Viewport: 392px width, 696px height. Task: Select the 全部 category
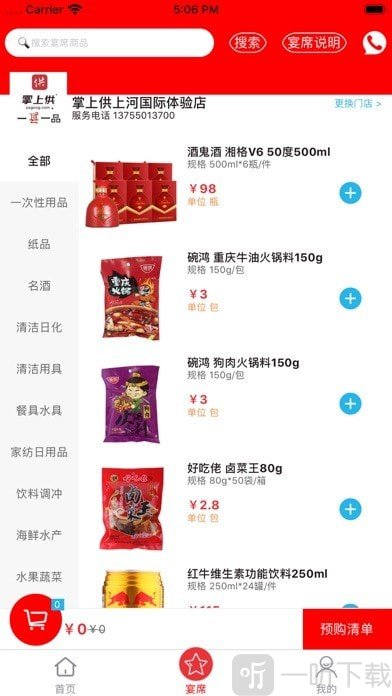[39, 161]
